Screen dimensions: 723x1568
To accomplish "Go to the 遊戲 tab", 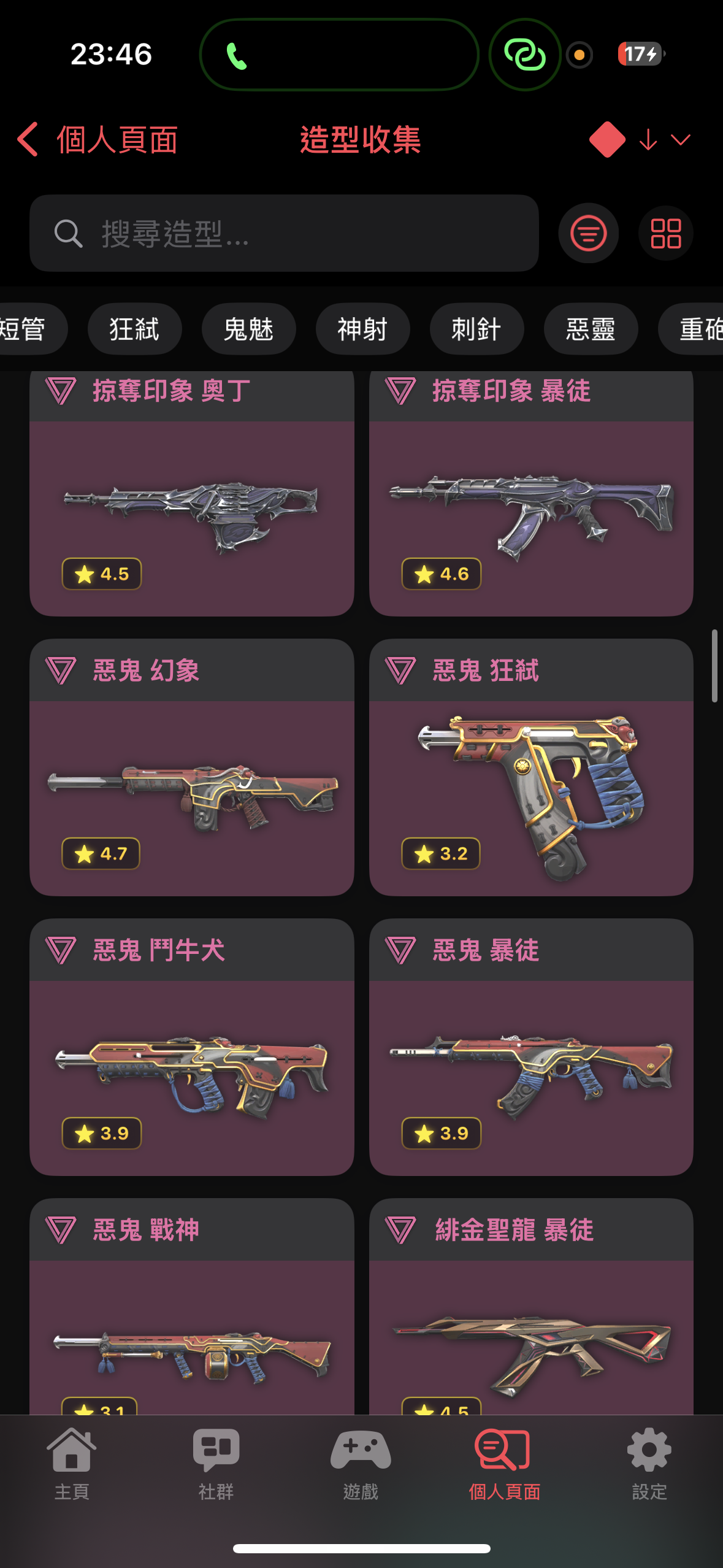I will 361,1464.
